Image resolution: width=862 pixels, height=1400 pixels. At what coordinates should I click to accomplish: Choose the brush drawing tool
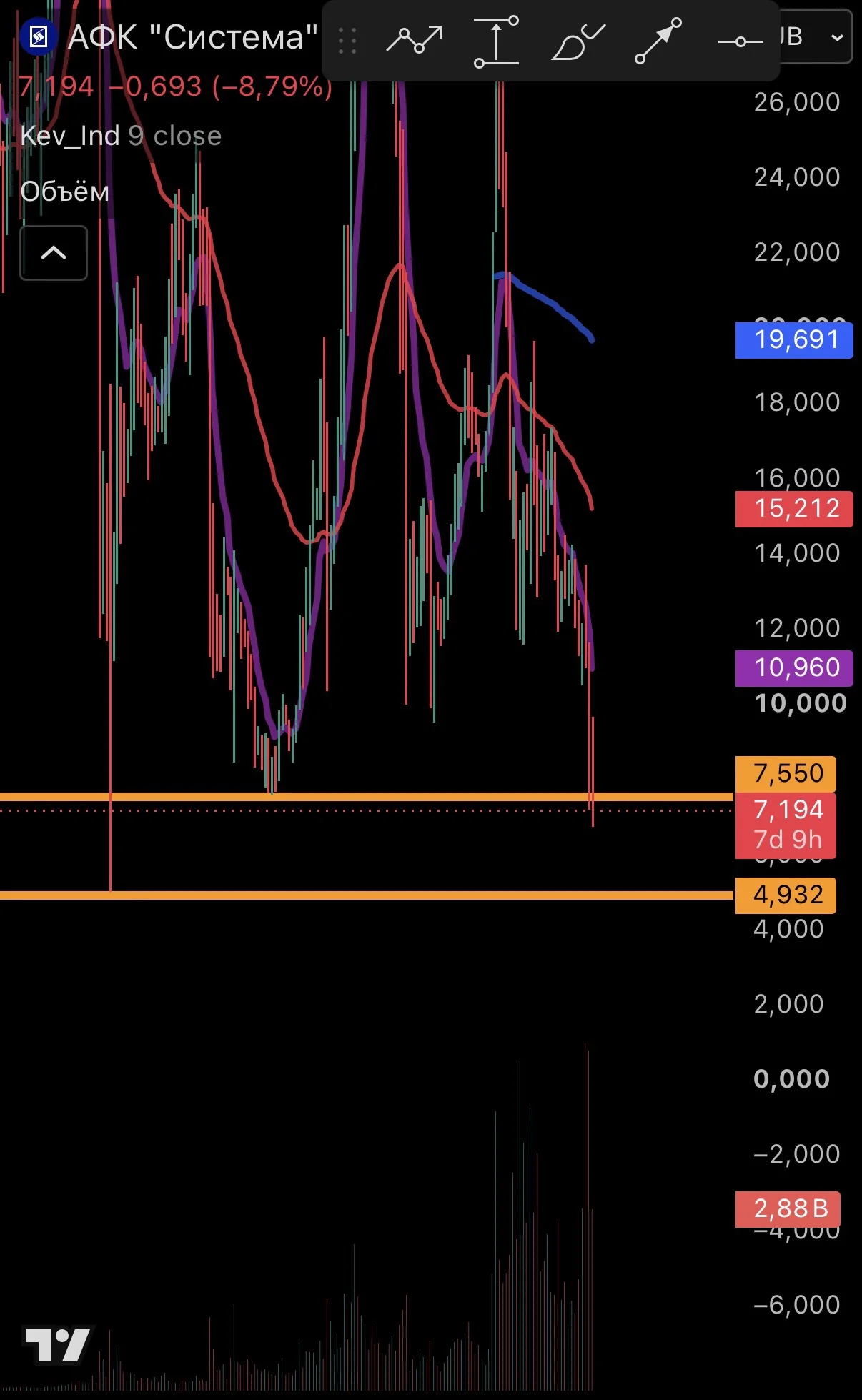click(x=578, y=41)
